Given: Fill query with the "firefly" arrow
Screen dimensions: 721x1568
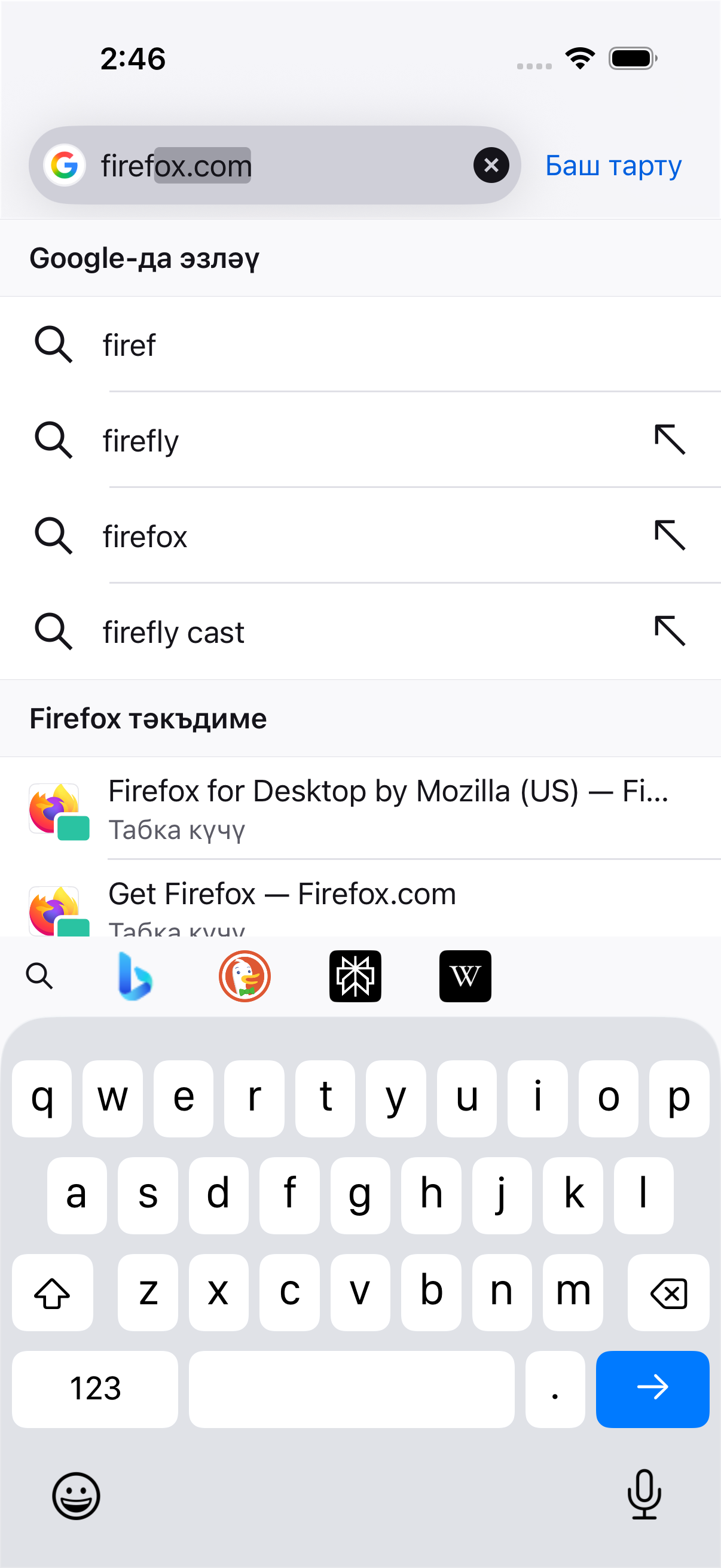Looking at the screenshot, I should click(670, 440).
